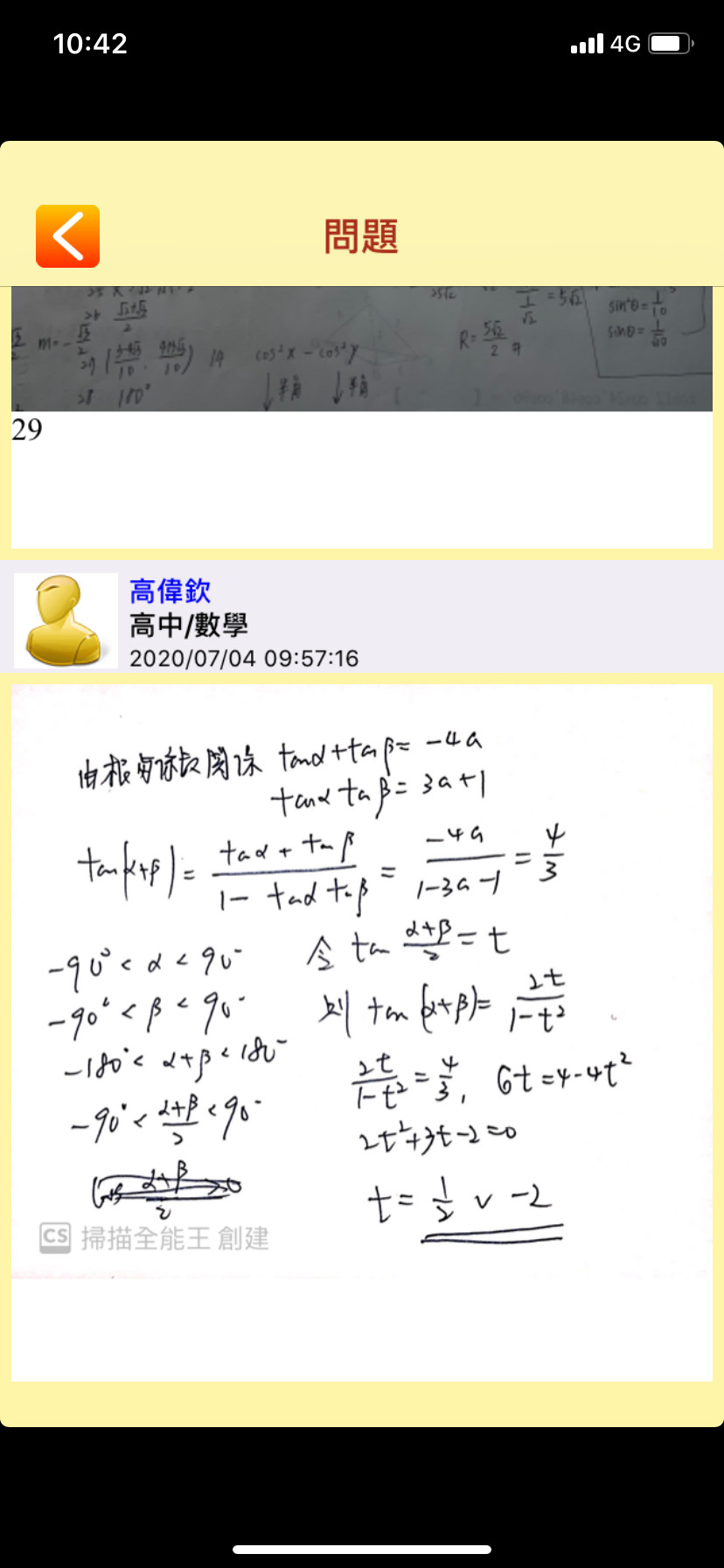Screen dimensions: 724x1568
Task: View 高偉欽's profile
Action: [x=170, y=591]
